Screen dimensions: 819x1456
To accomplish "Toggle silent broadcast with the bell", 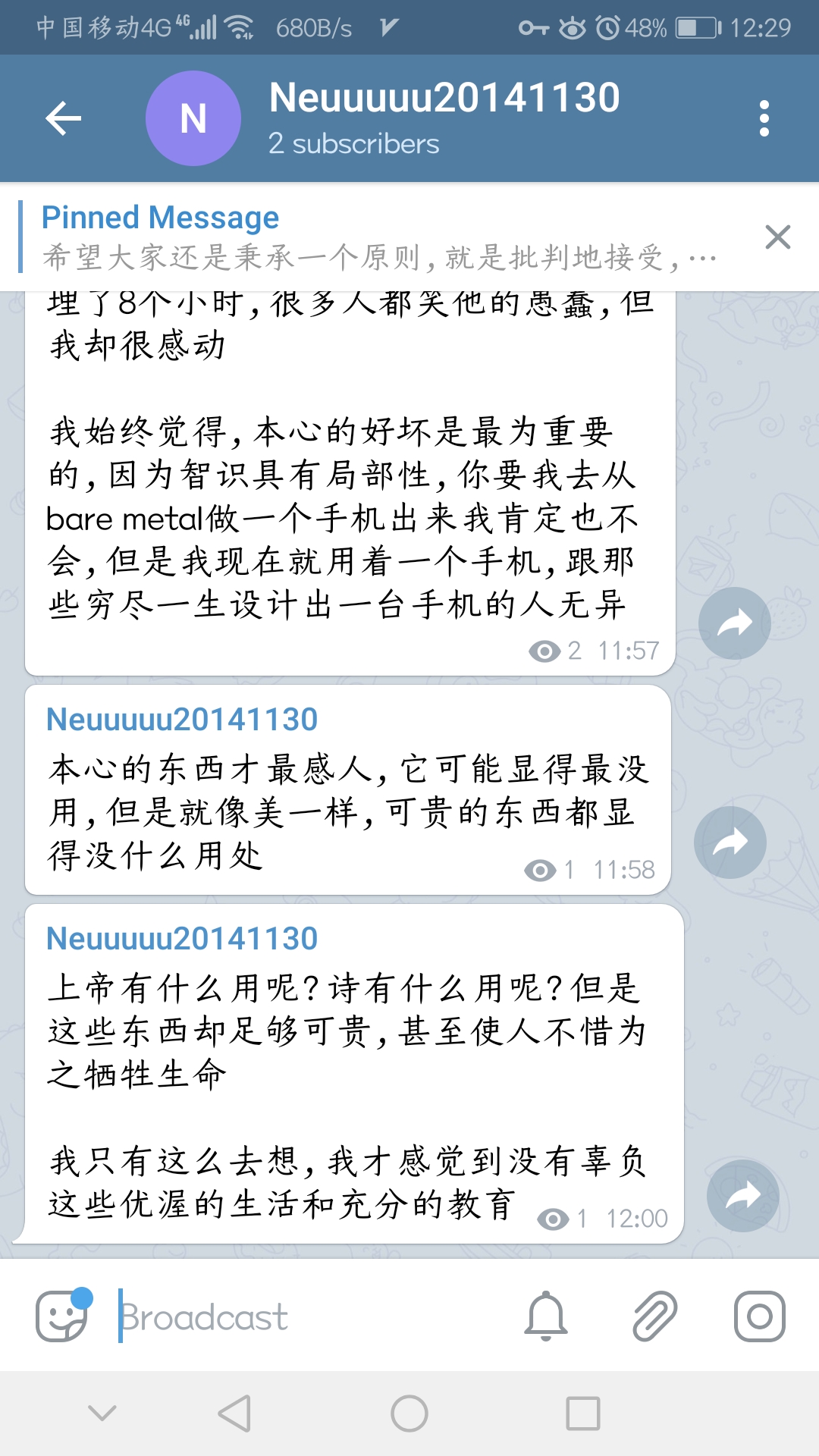I will (546, 1316).
